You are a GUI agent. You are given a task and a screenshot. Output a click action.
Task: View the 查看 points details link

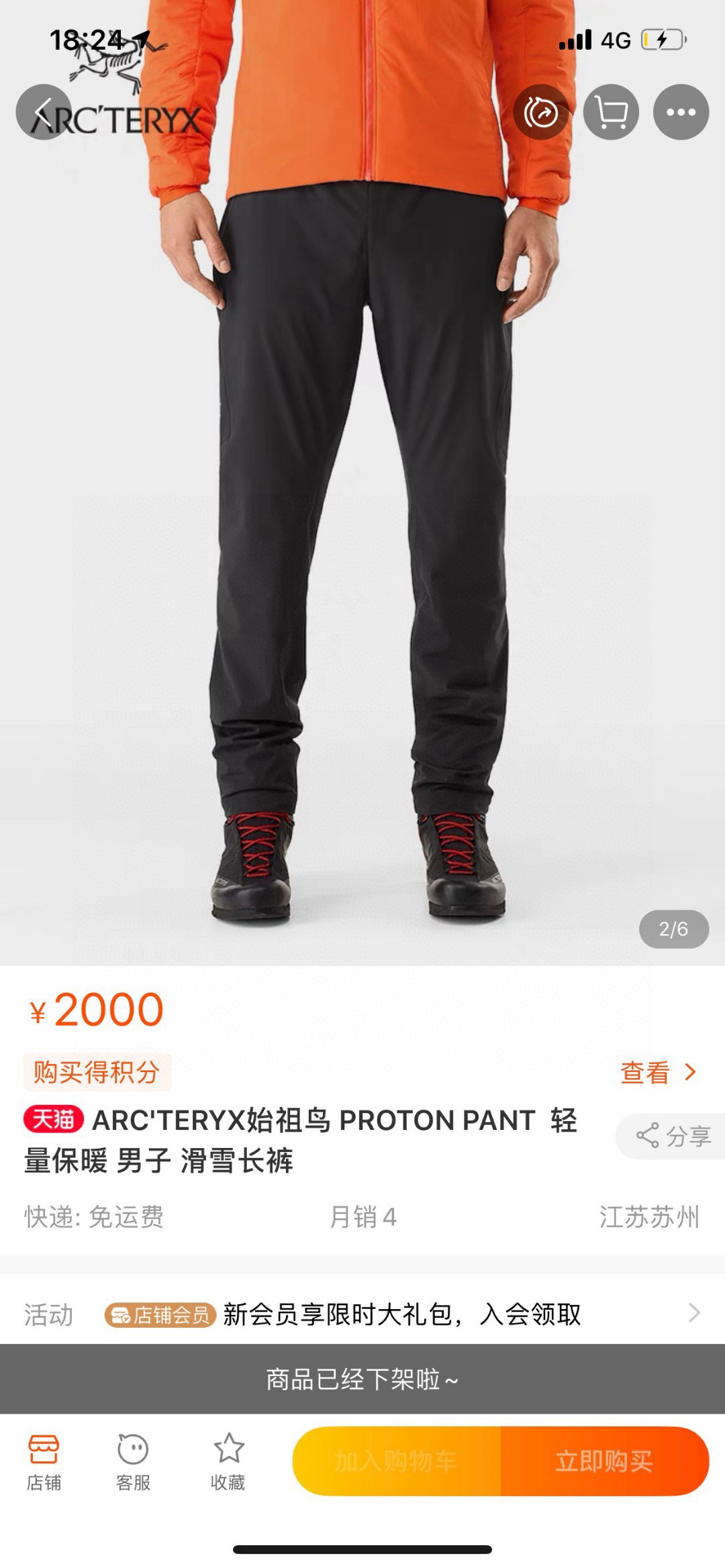[658, 1072]
